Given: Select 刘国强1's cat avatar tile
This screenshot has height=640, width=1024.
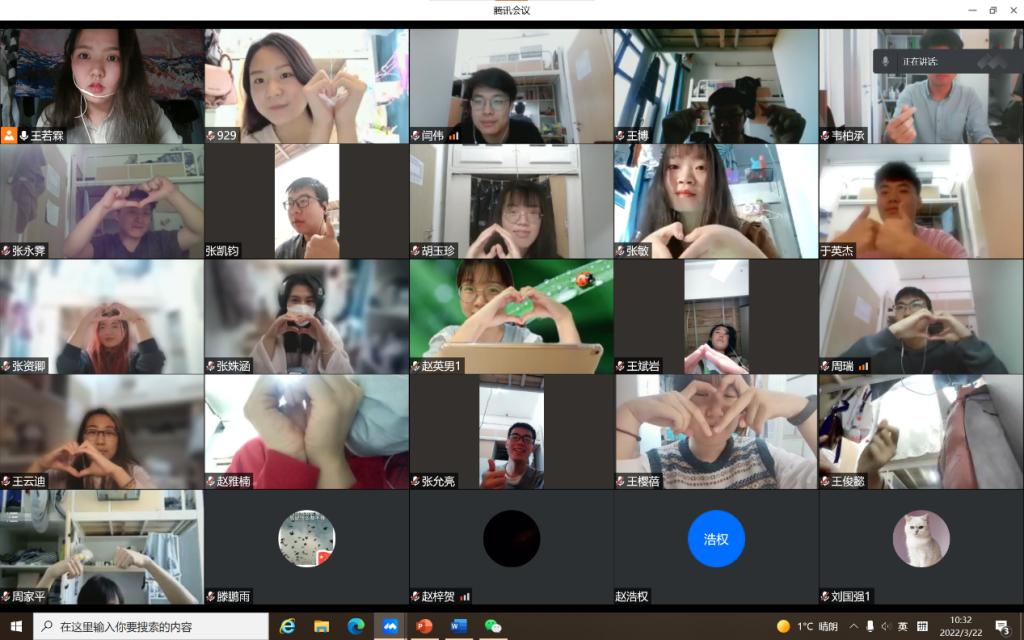Looking at the screenshot, I should [x=921, y=539].
